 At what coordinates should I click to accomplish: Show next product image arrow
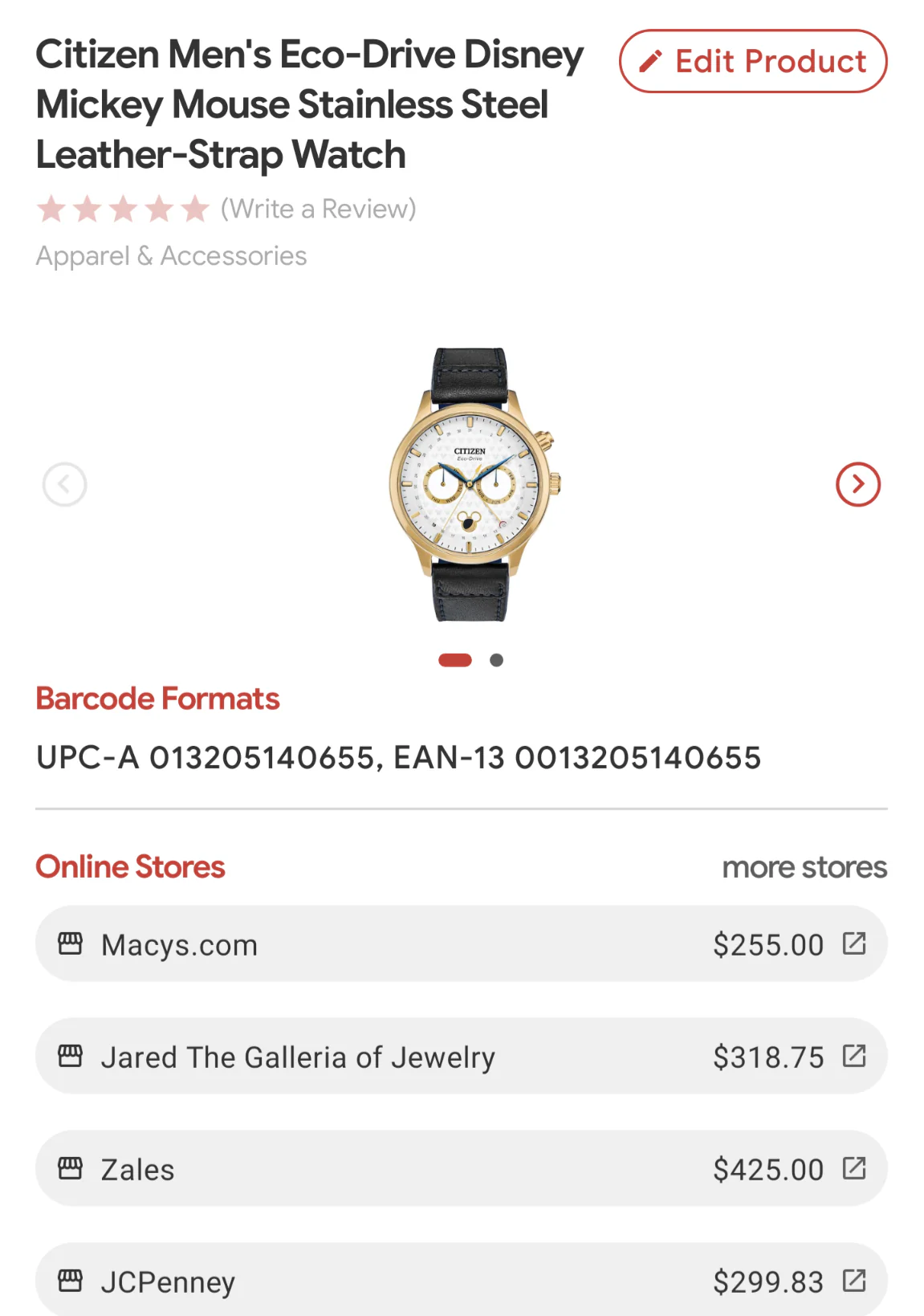point(857,485)
